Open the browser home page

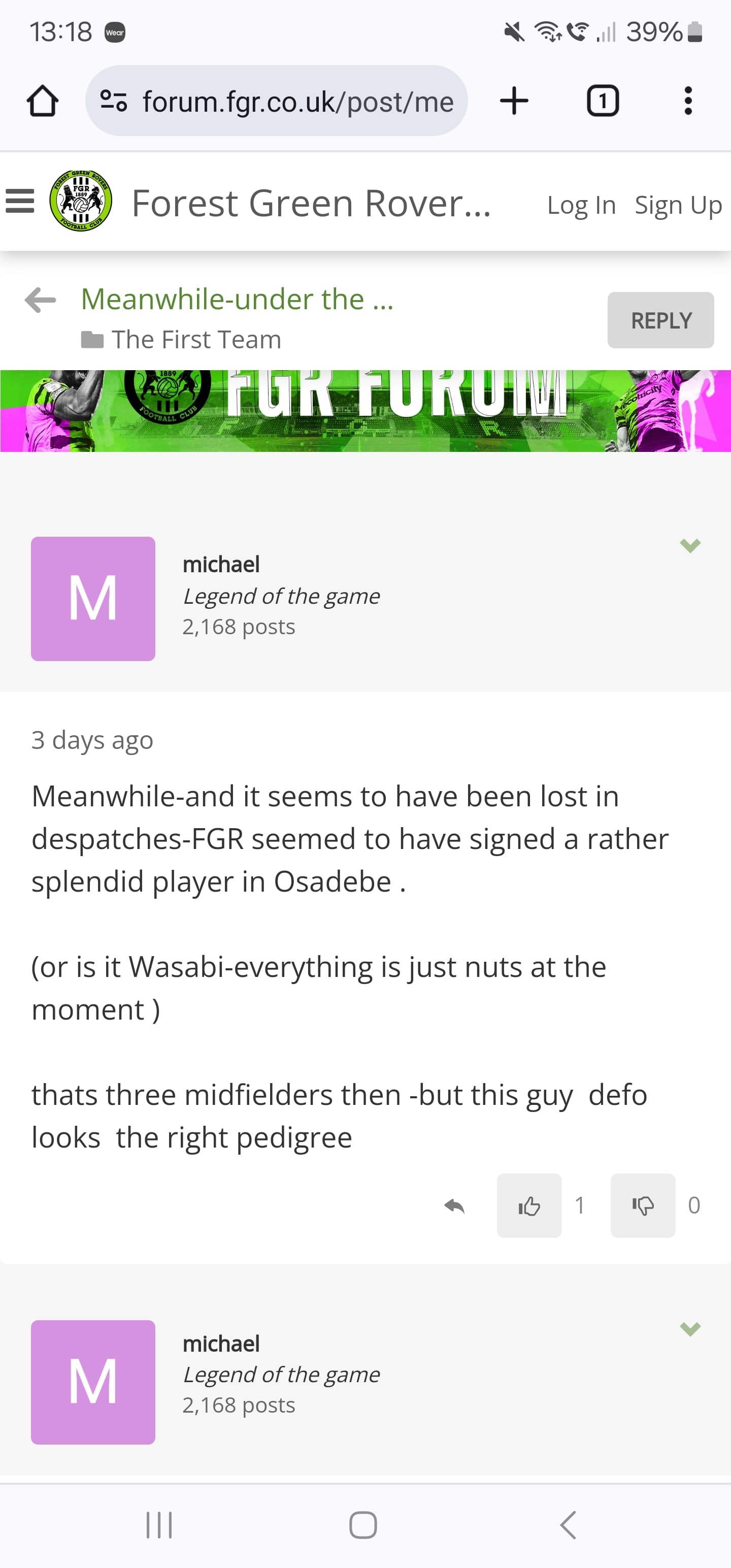pyautogui.click(x=43, y=101)
